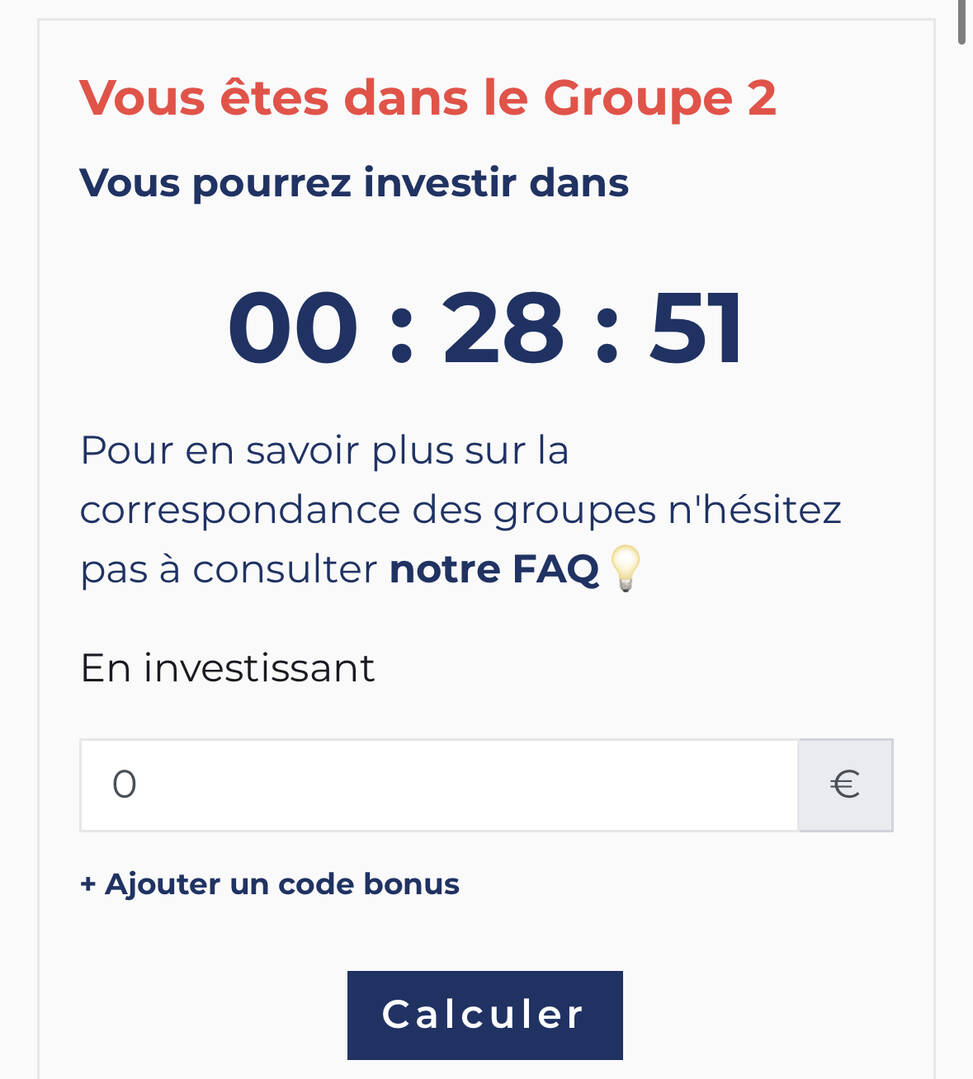Tap the investment amount input field

click(x=438, y=785)
